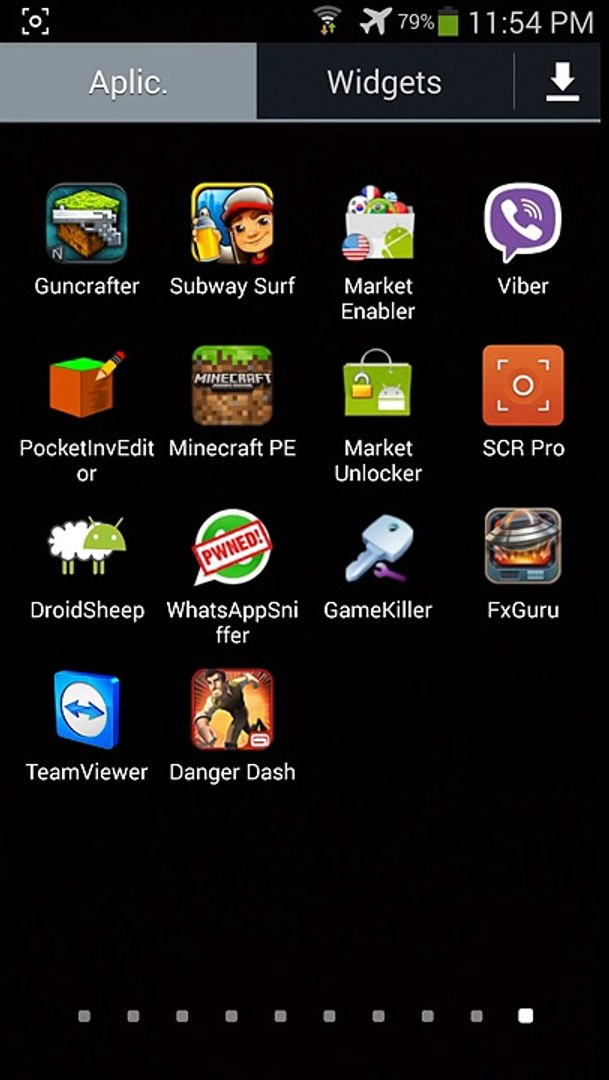Launch Guncrafter app
The image size is (609, 1080).
coord(87,224)
